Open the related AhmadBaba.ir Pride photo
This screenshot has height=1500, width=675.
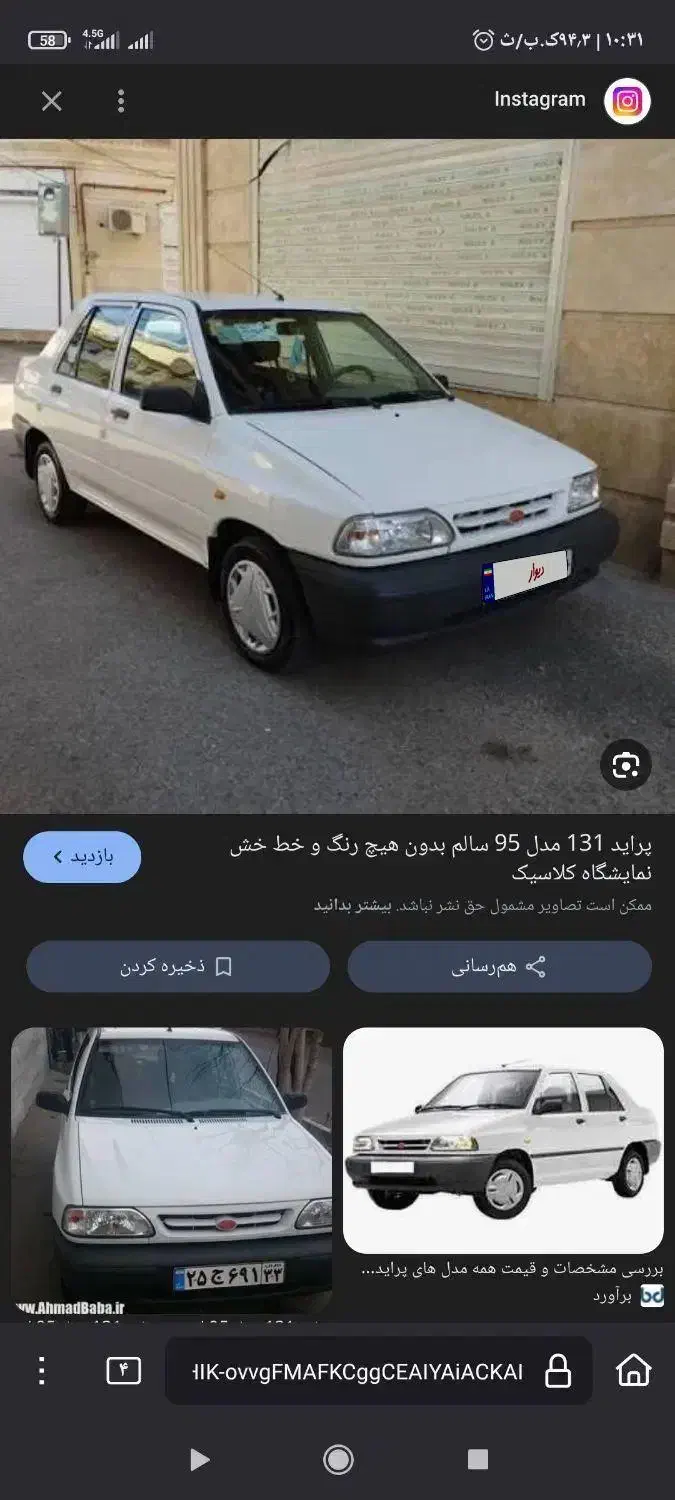[171, 1171]
